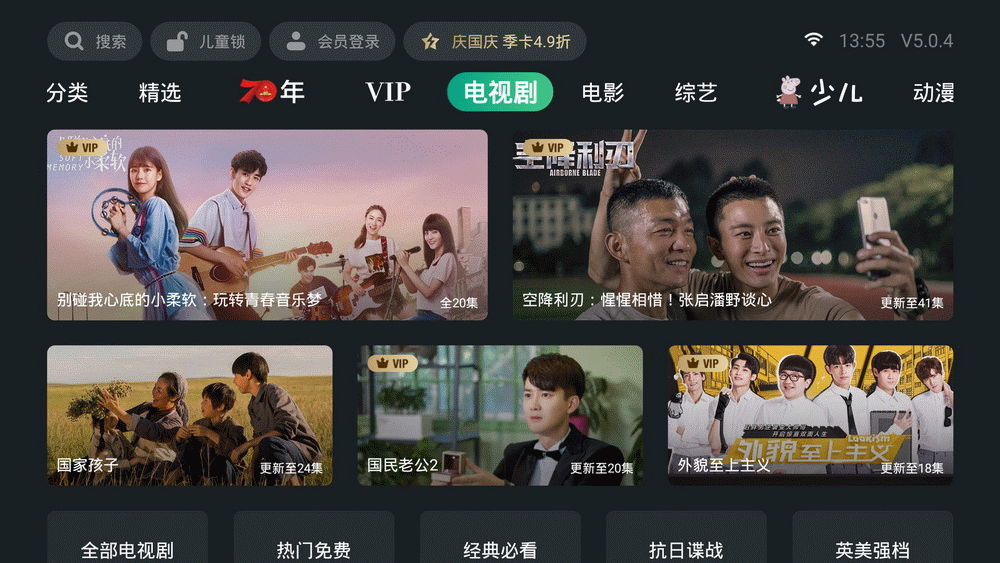Viewport: 1000px width, 563px height.
Task: Switch to the VIP tab
Action: click(388, 93)
